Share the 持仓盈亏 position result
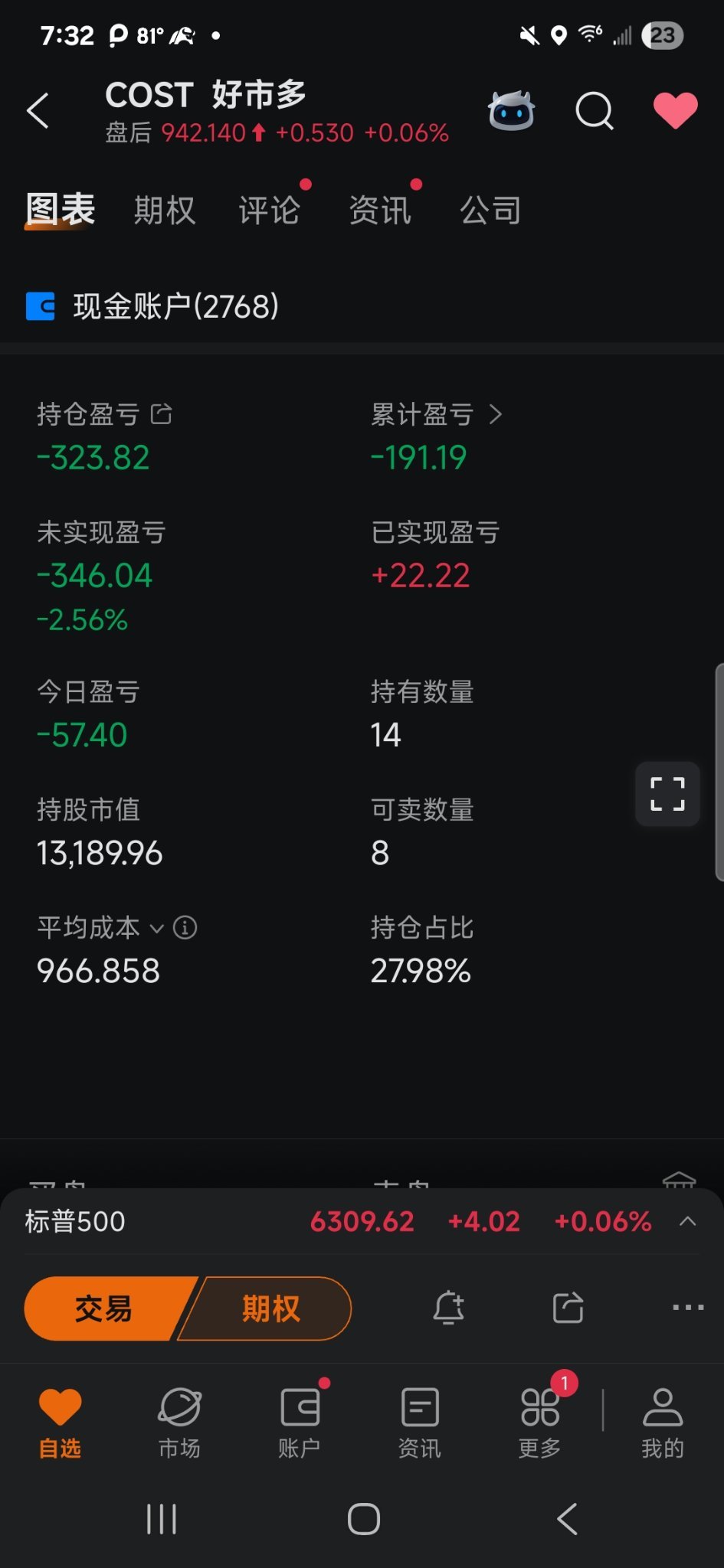Screen dimensions: 724x1568 tap(162, 414)
